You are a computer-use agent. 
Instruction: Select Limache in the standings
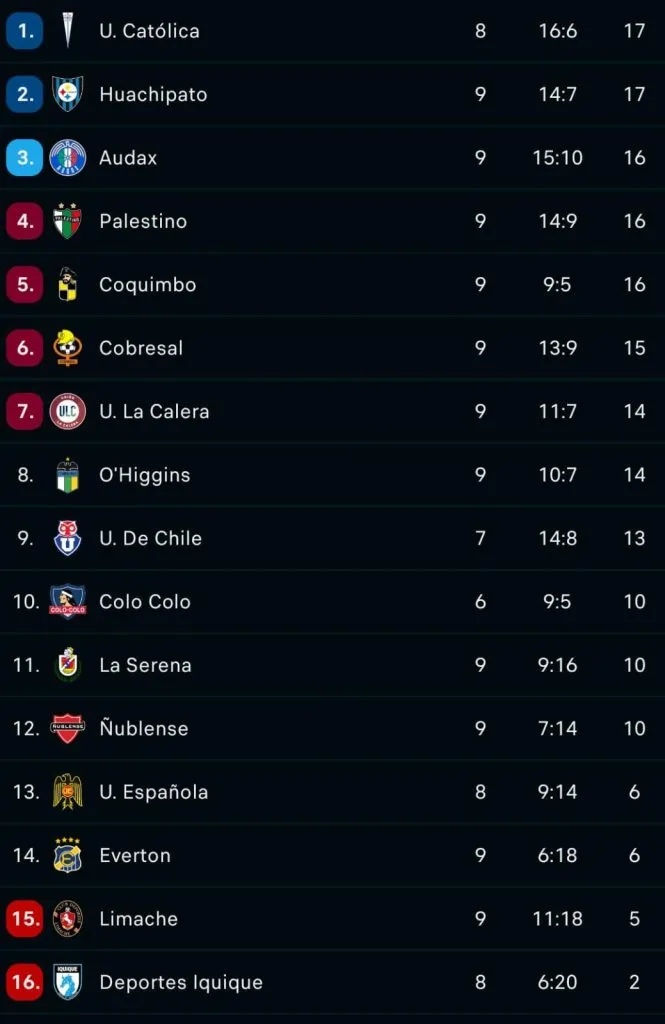[x=138, y=919]
